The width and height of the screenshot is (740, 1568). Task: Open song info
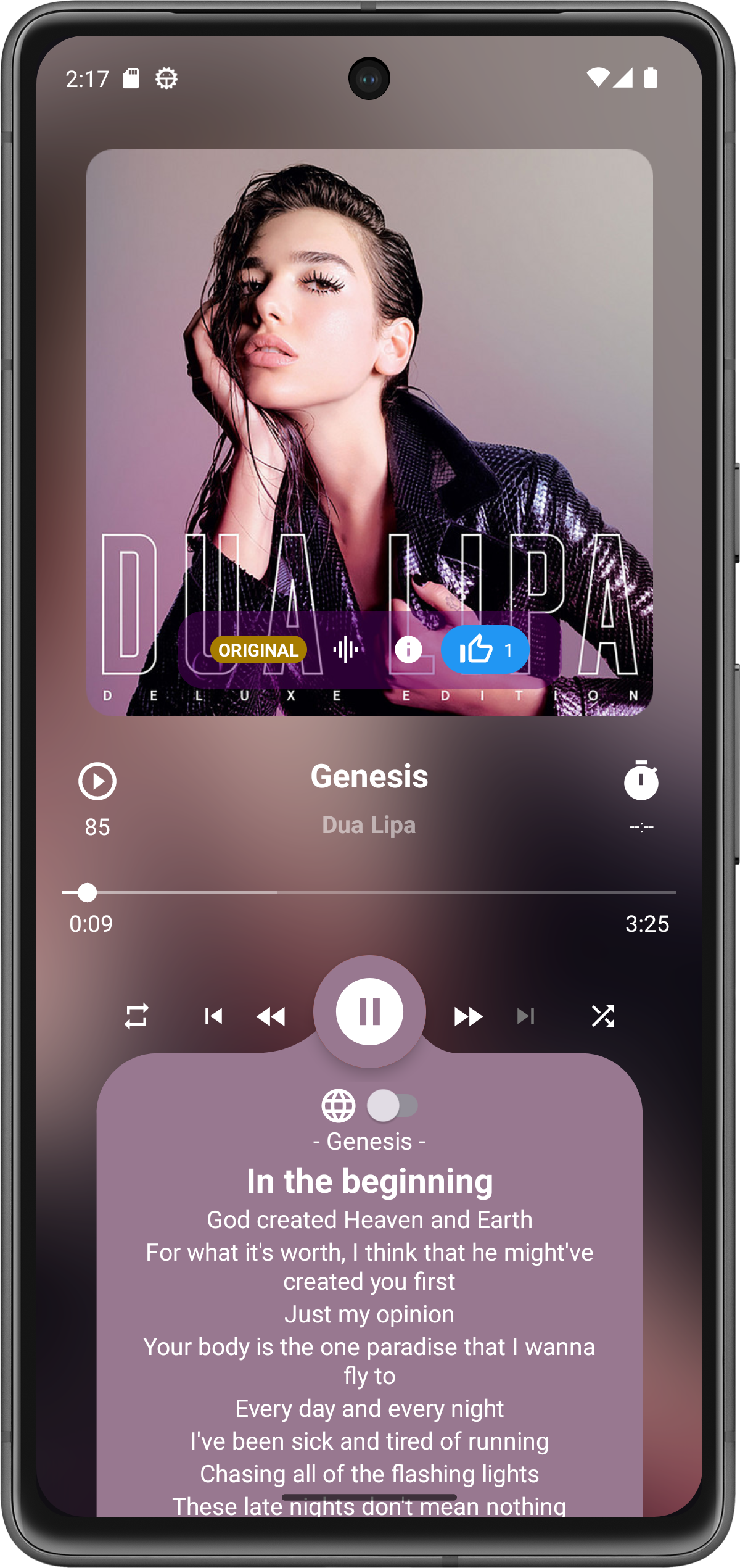[408, 650]
